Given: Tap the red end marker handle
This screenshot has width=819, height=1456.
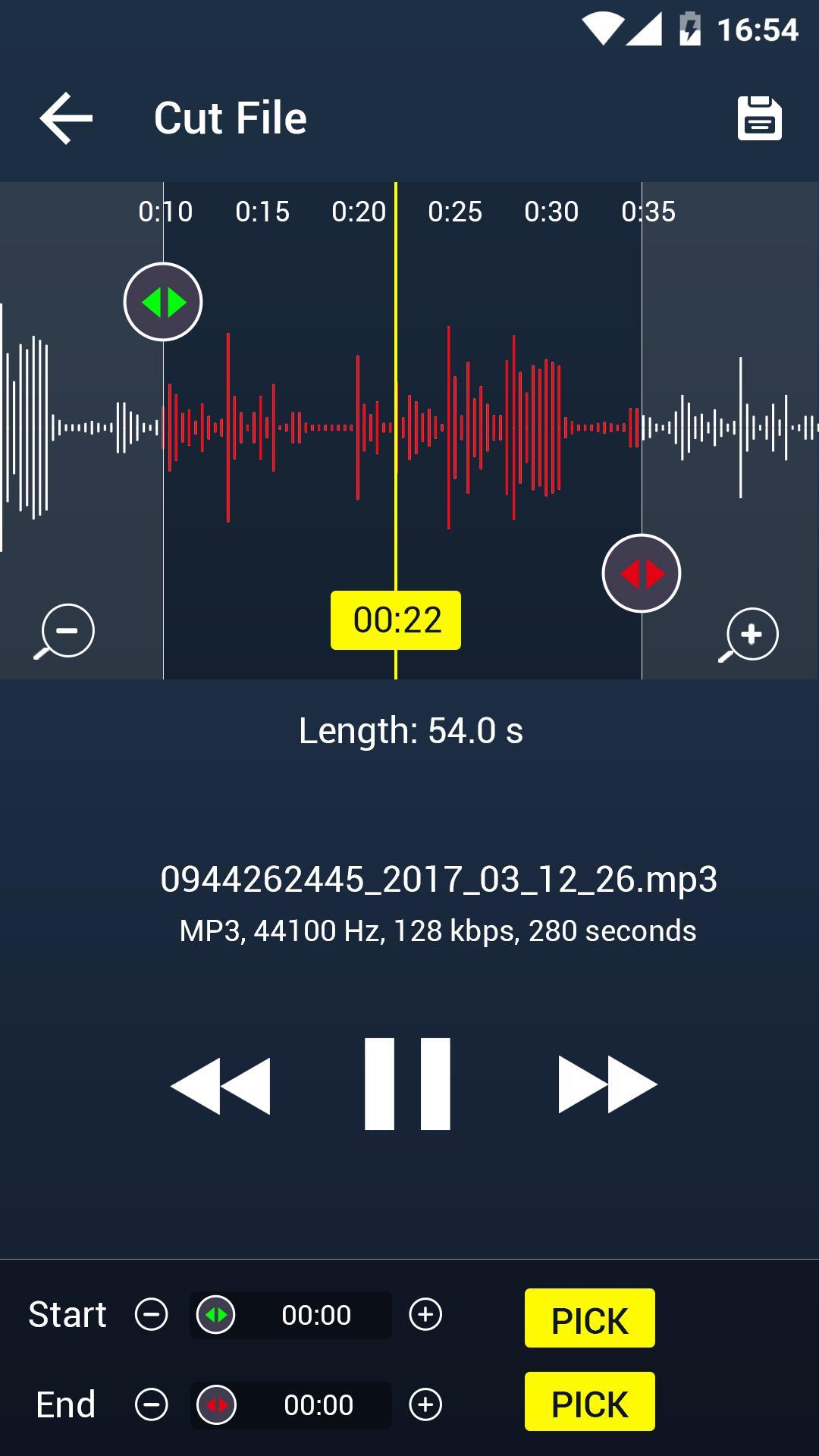Looking at the screenshot, I should click(642, 573).
